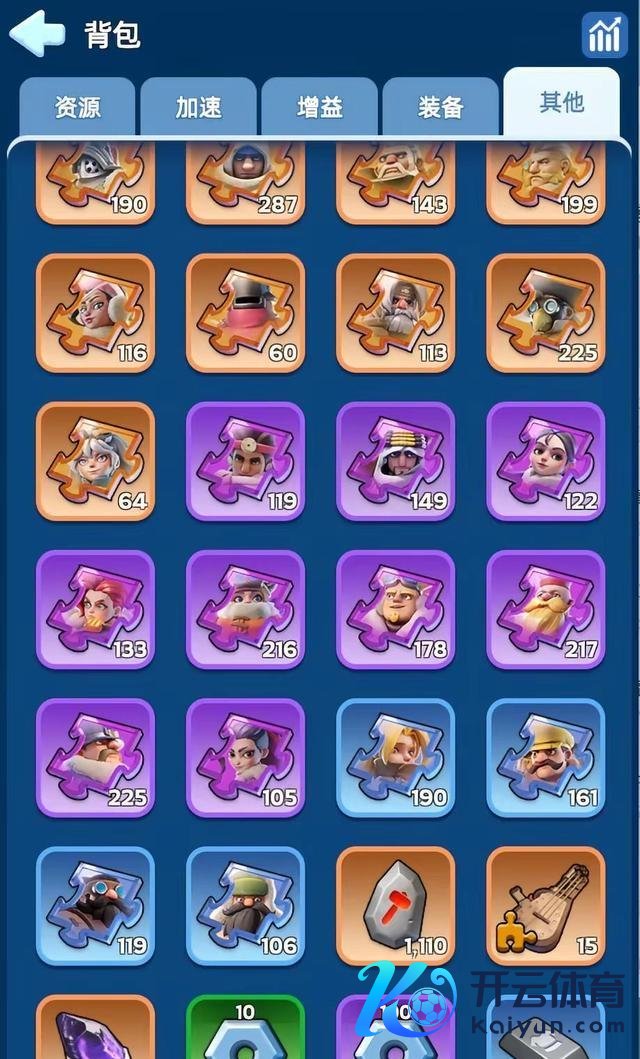Select the purple shard showing 178
Viewport: 640px width, 1059px height.
(x=395, y=609)
